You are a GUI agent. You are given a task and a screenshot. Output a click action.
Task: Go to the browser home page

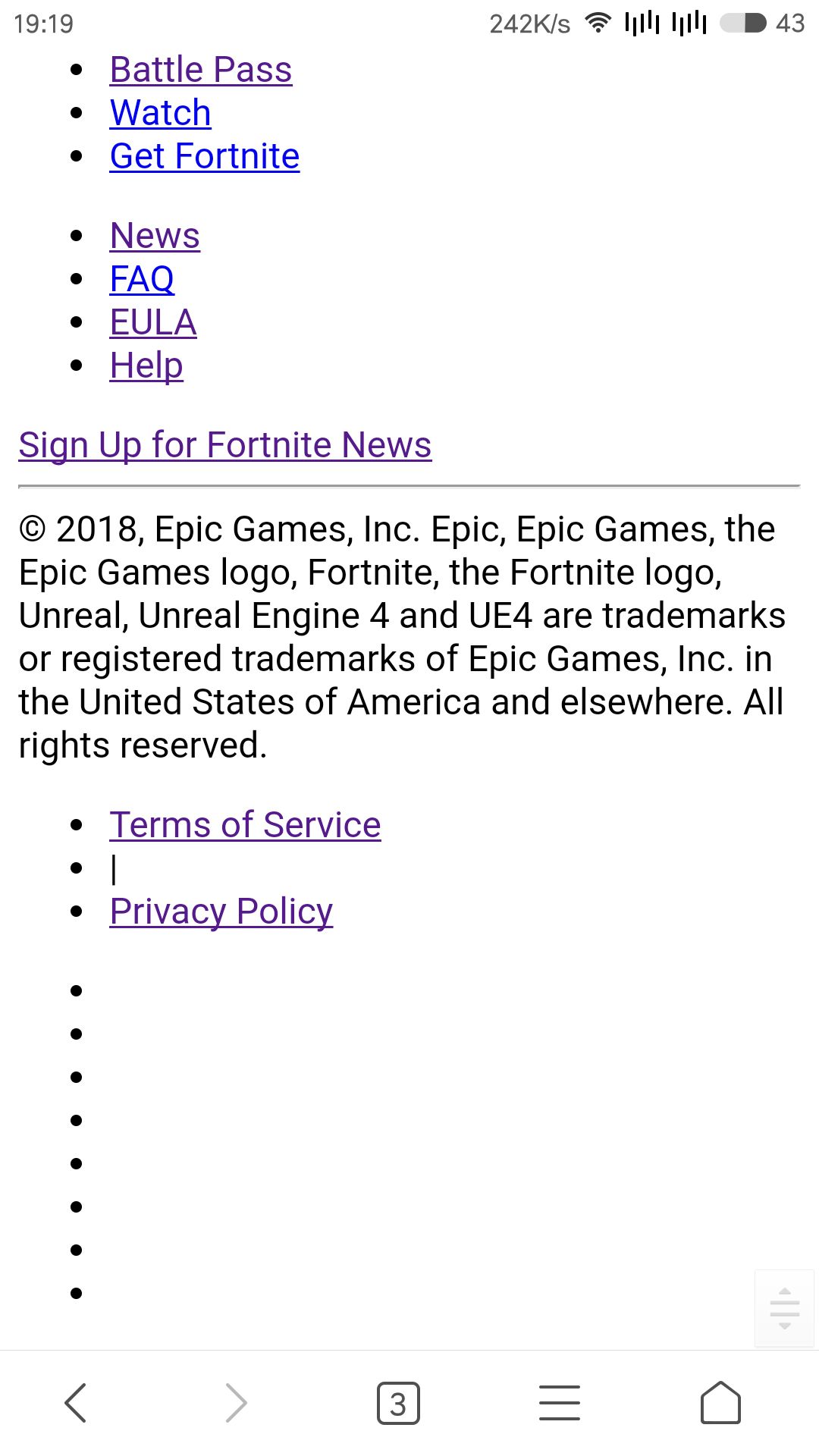coord(720,1403)
